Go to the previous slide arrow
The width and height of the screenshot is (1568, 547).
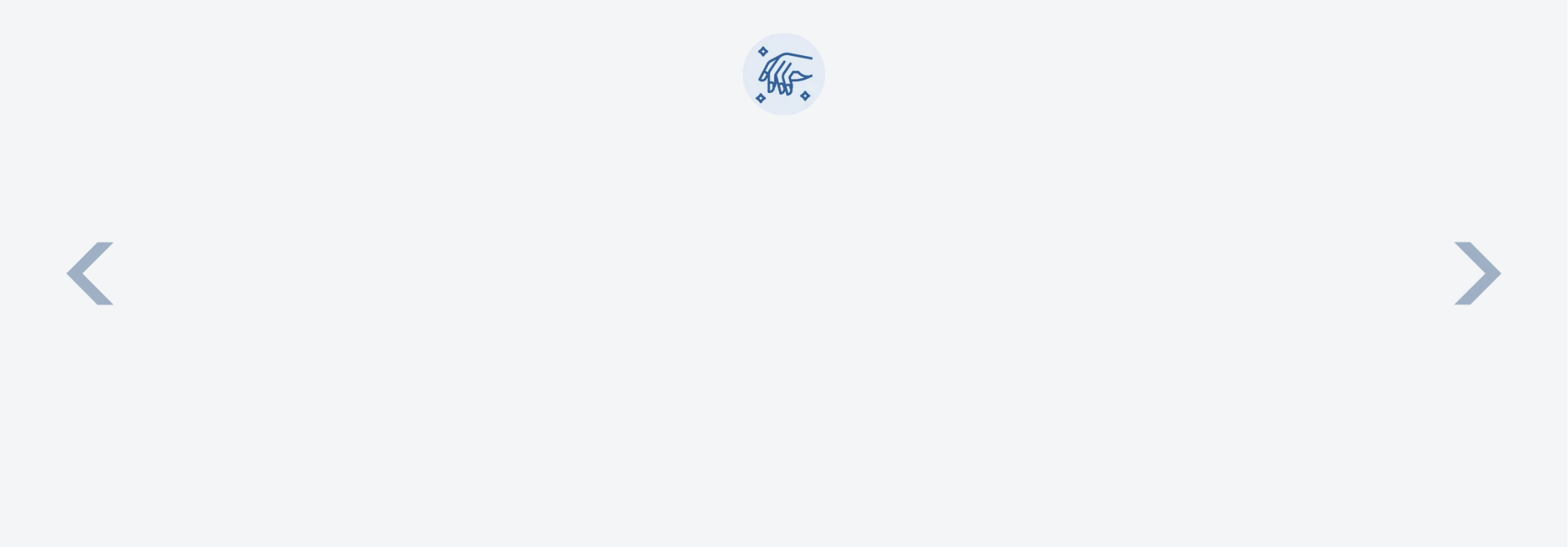89,273
